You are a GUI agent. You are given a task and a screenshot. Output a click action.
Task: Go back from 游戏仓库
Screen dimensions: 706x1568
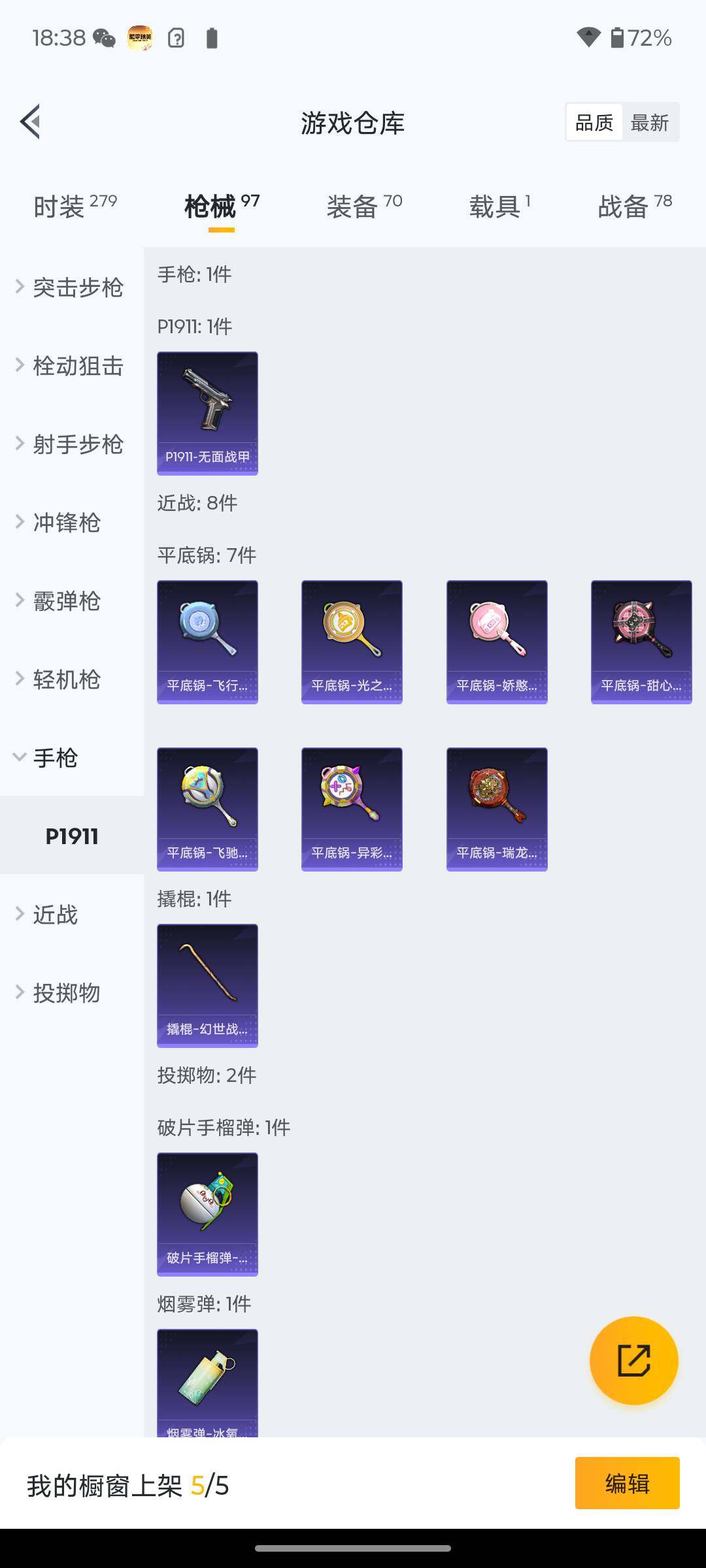tap(30, 122)
